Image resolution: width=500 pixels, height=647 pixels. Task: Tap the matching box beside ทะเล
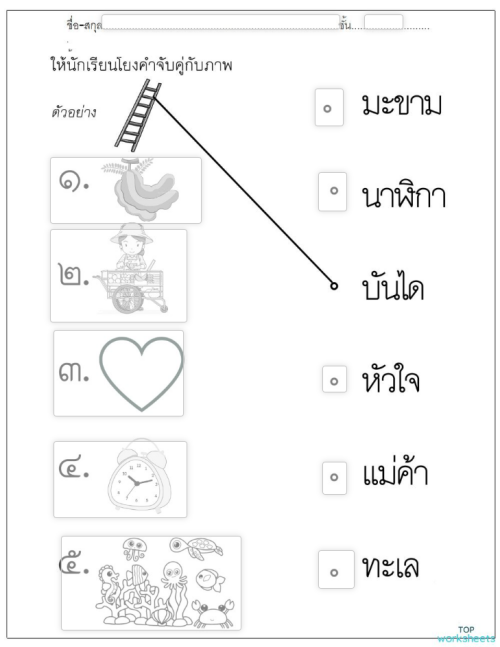point(336,569)
